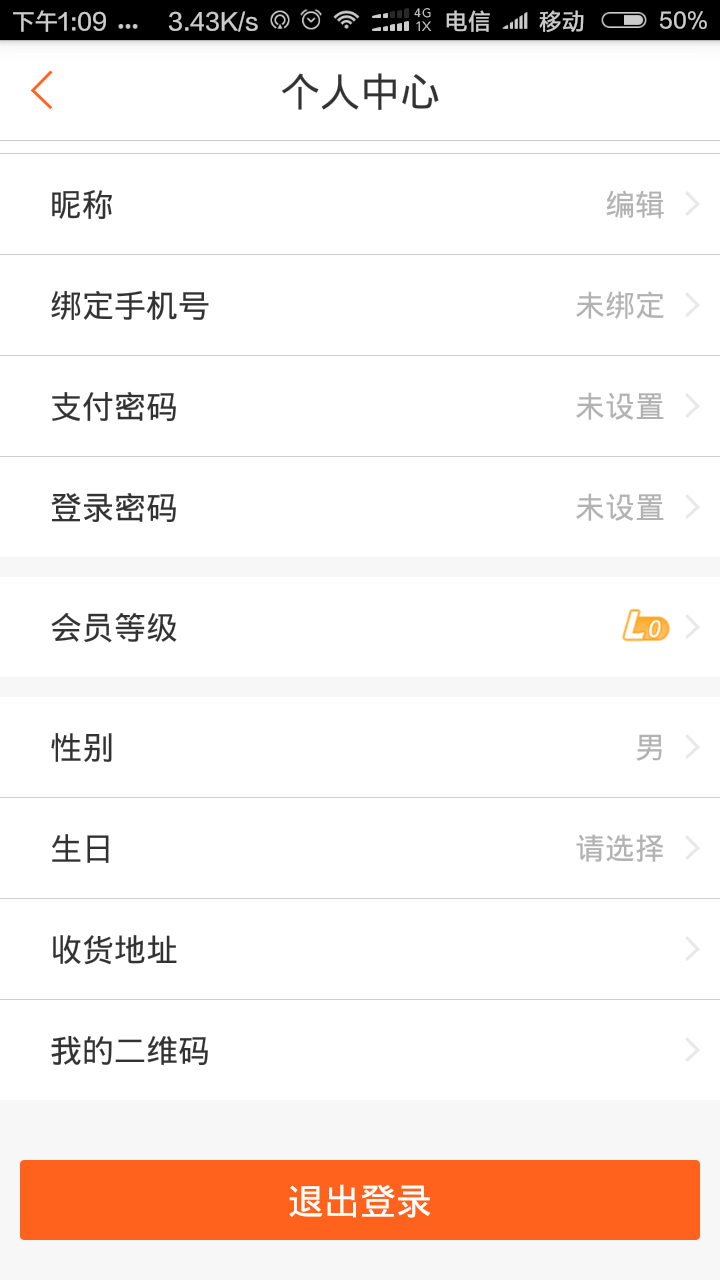Edit the 昵称 nickname row

tap(360, 204)
